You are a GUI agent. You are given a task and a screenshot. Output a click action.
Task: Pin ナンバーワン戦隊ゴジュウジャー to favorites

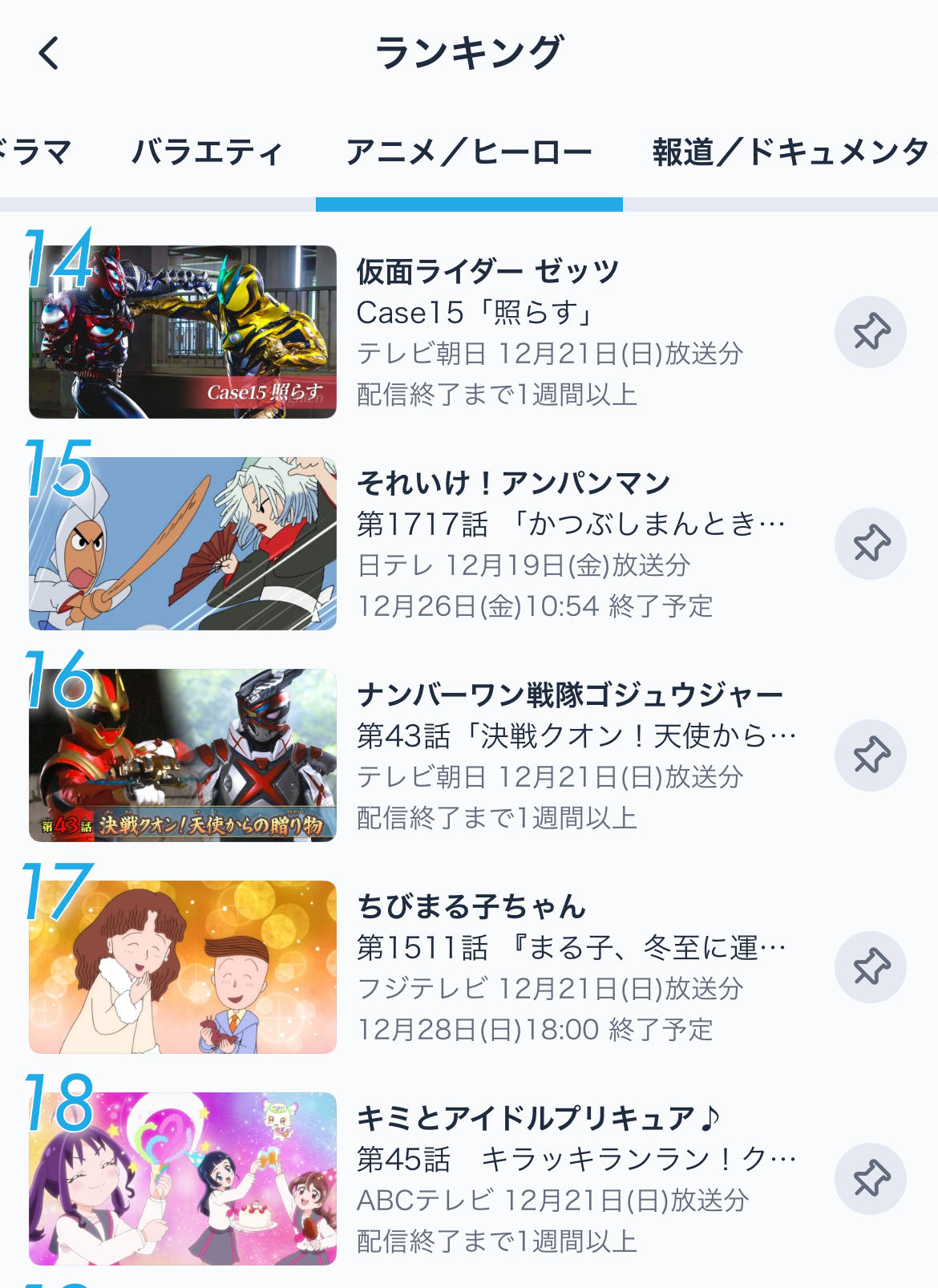(x=871, y=755)
